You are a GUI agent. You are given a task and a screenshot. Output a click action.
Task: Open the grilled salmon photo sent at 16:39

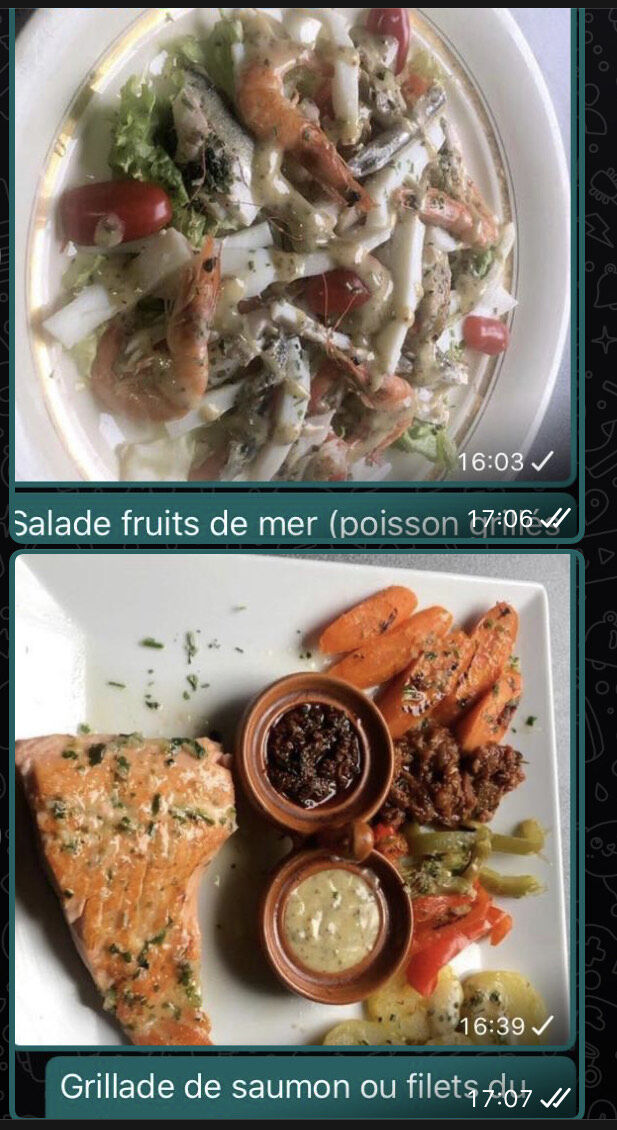pyautogui.click(x=290, y=800)
